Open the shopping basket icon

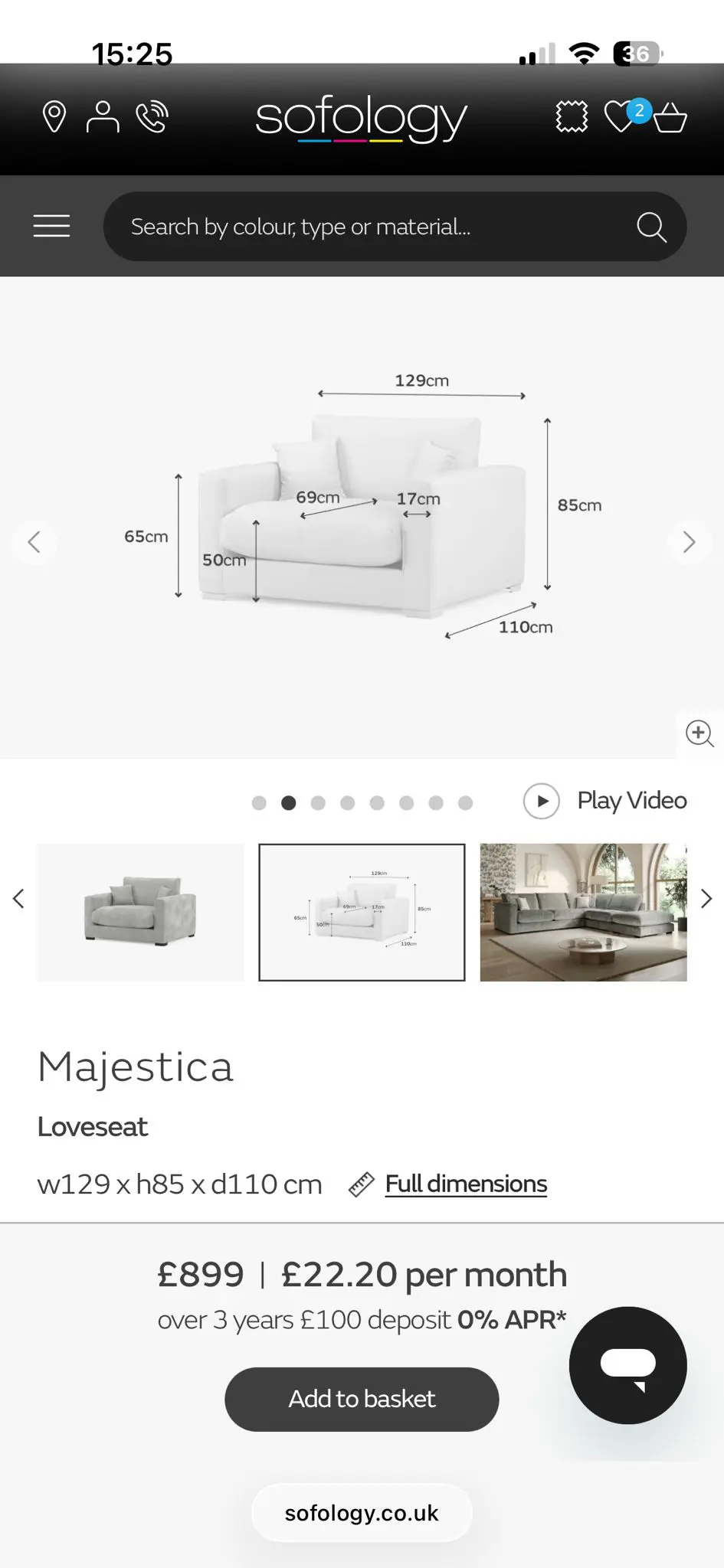670,118
